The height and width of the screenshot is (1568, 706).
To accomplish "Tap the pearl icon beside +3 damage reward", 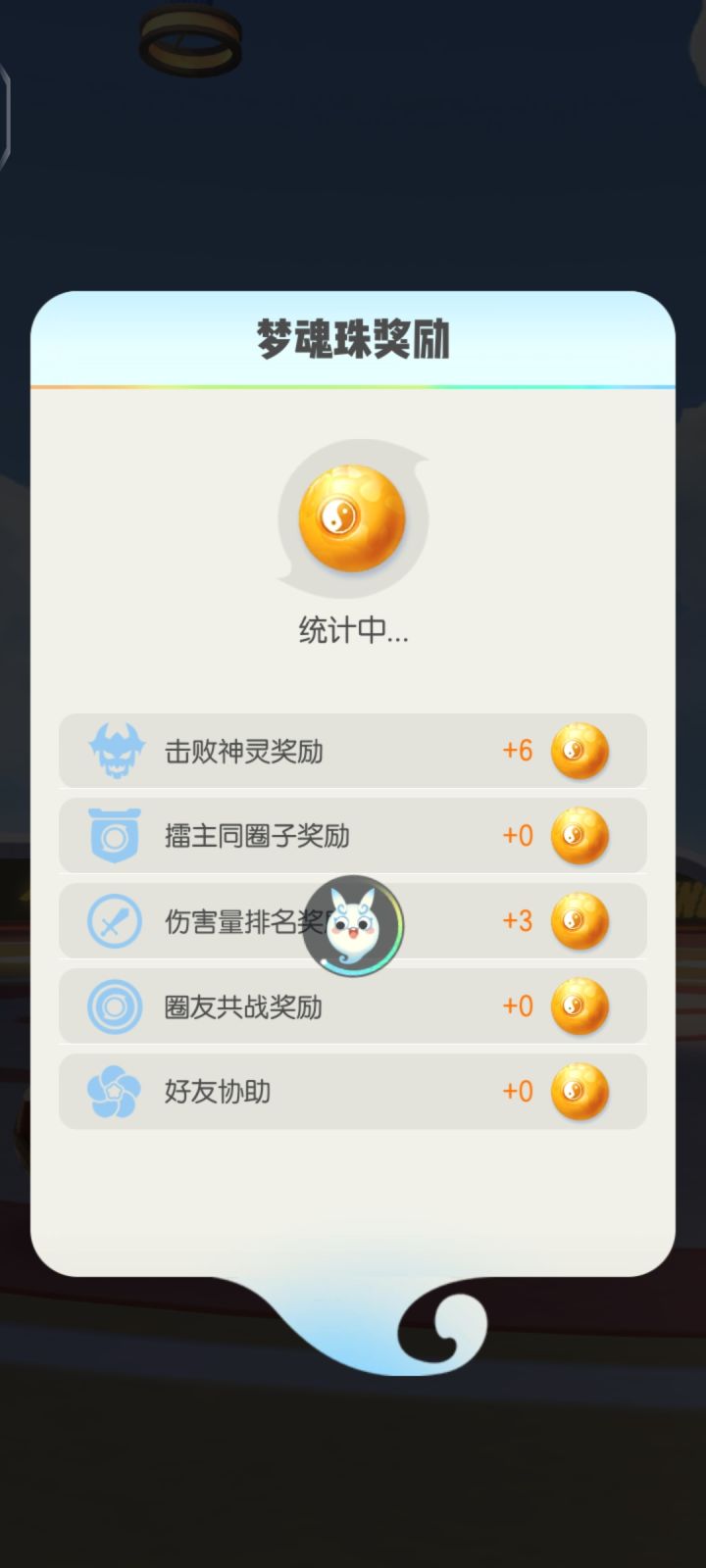I will tap(580, 920).
